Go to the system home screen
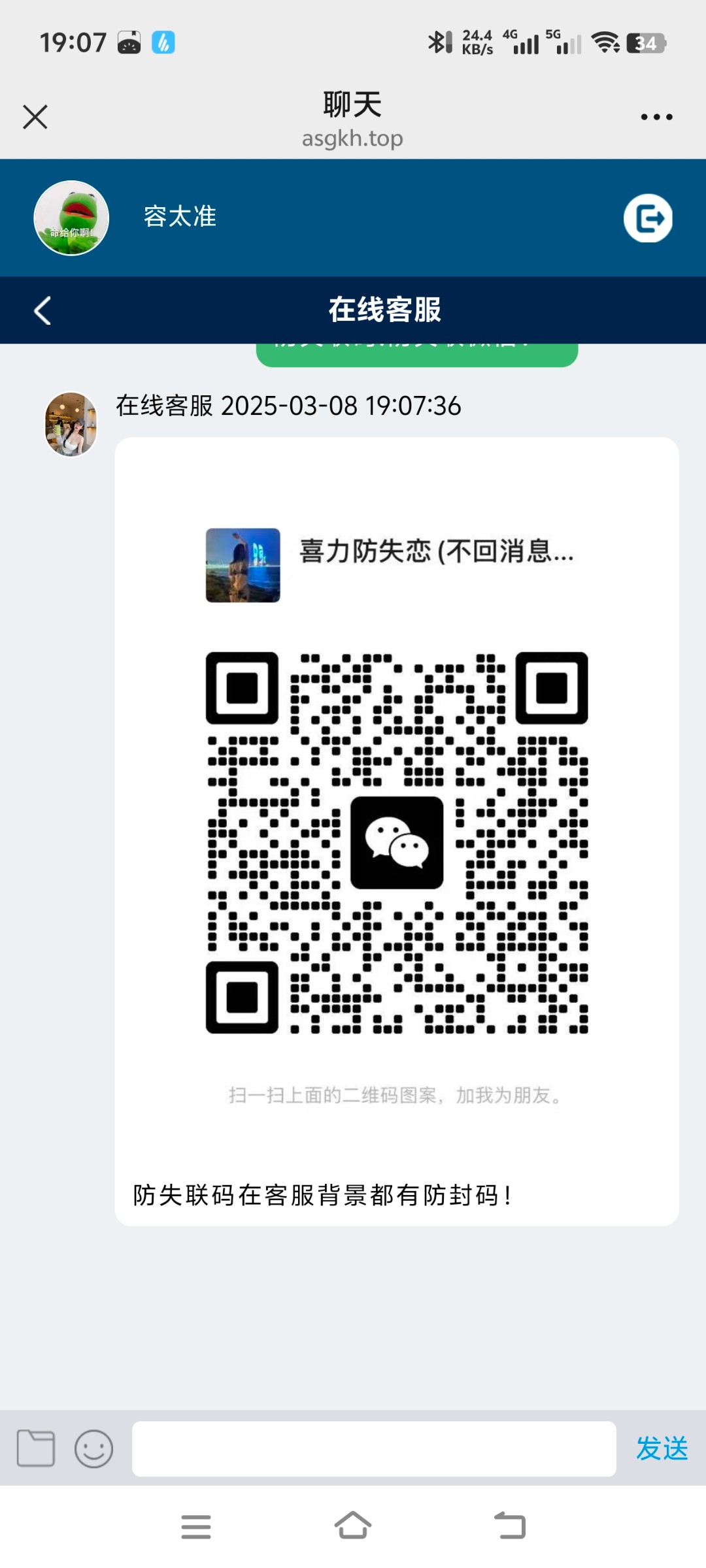The height and width of the screenshot is (1568, 706). tap(353, 1526)
